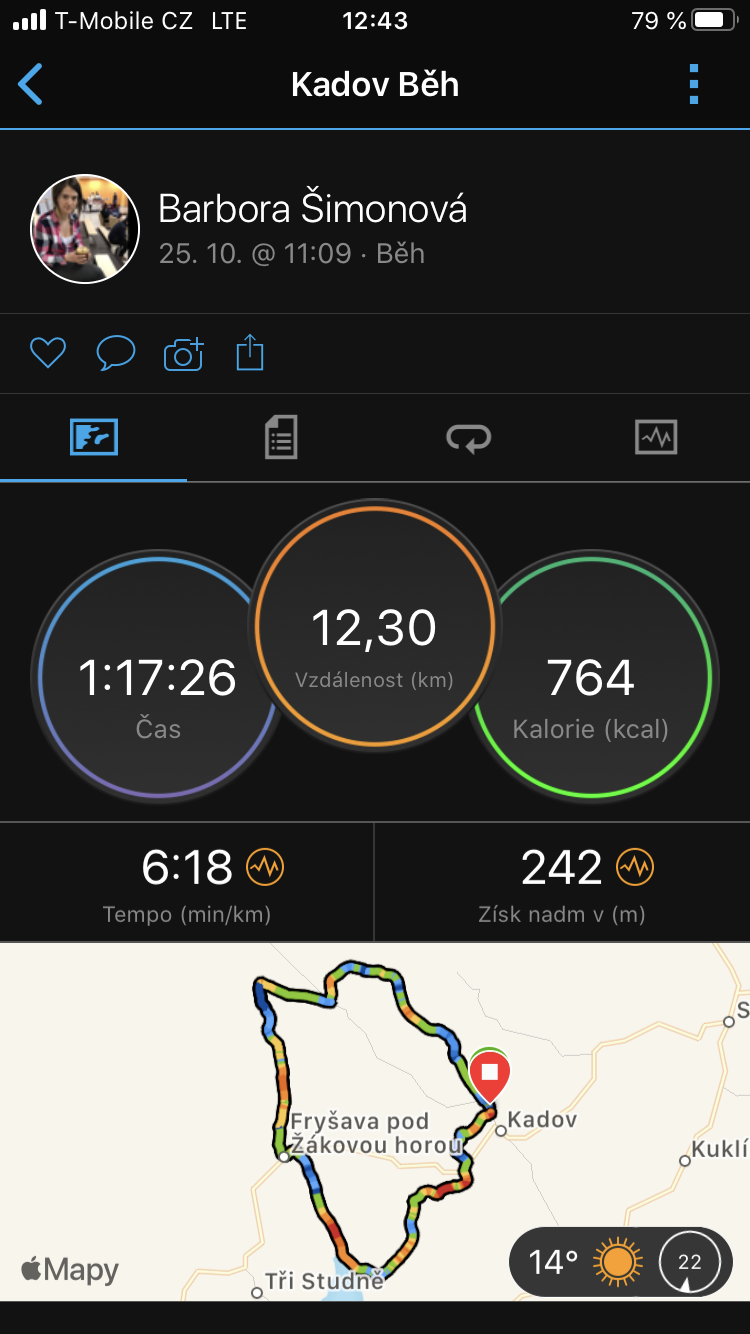Open the route map near Kadov

375,1121
